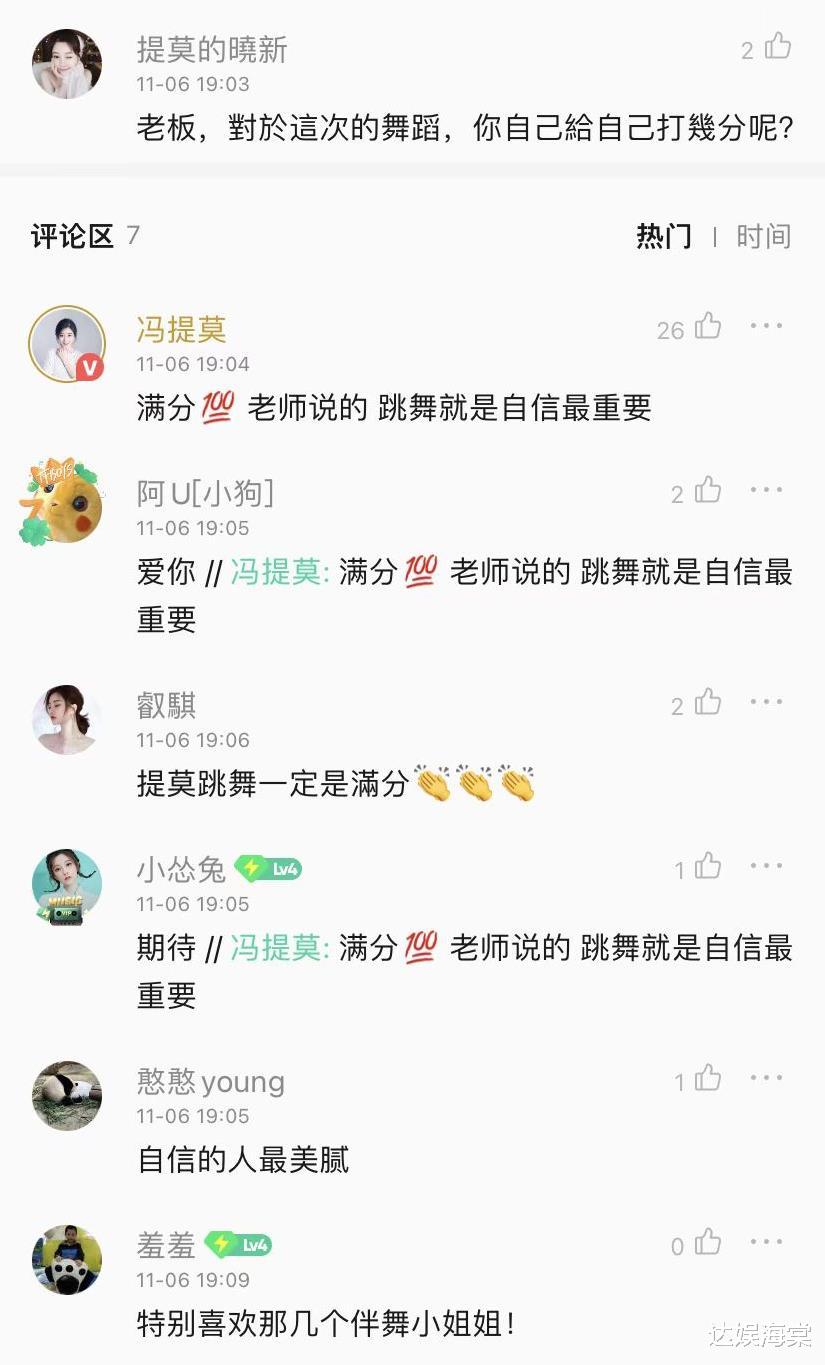Open options menu on 小怂兔's comment
The width and height of the screenshot is (825, 1365).
tap(766, 865)
